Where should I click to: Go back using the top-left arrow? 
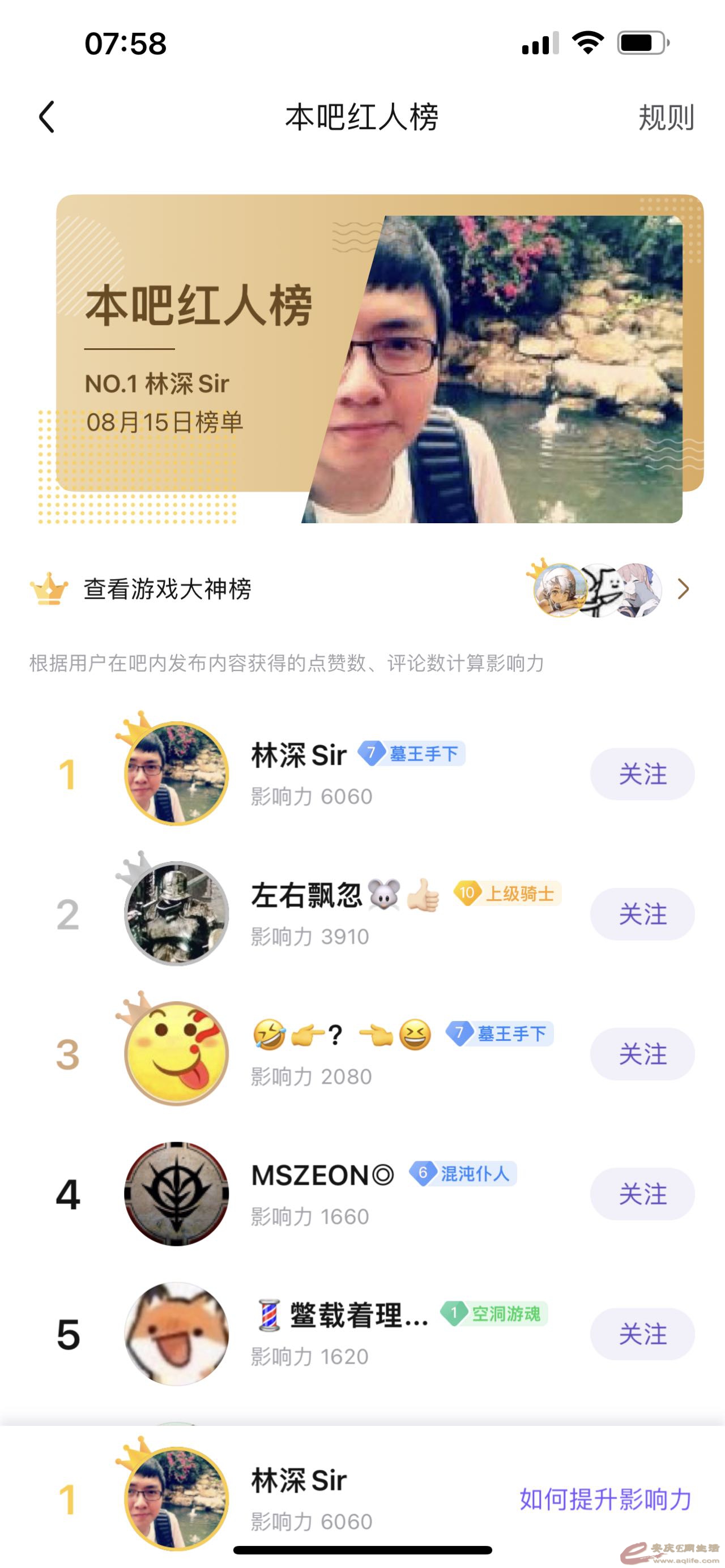(48, 117)
